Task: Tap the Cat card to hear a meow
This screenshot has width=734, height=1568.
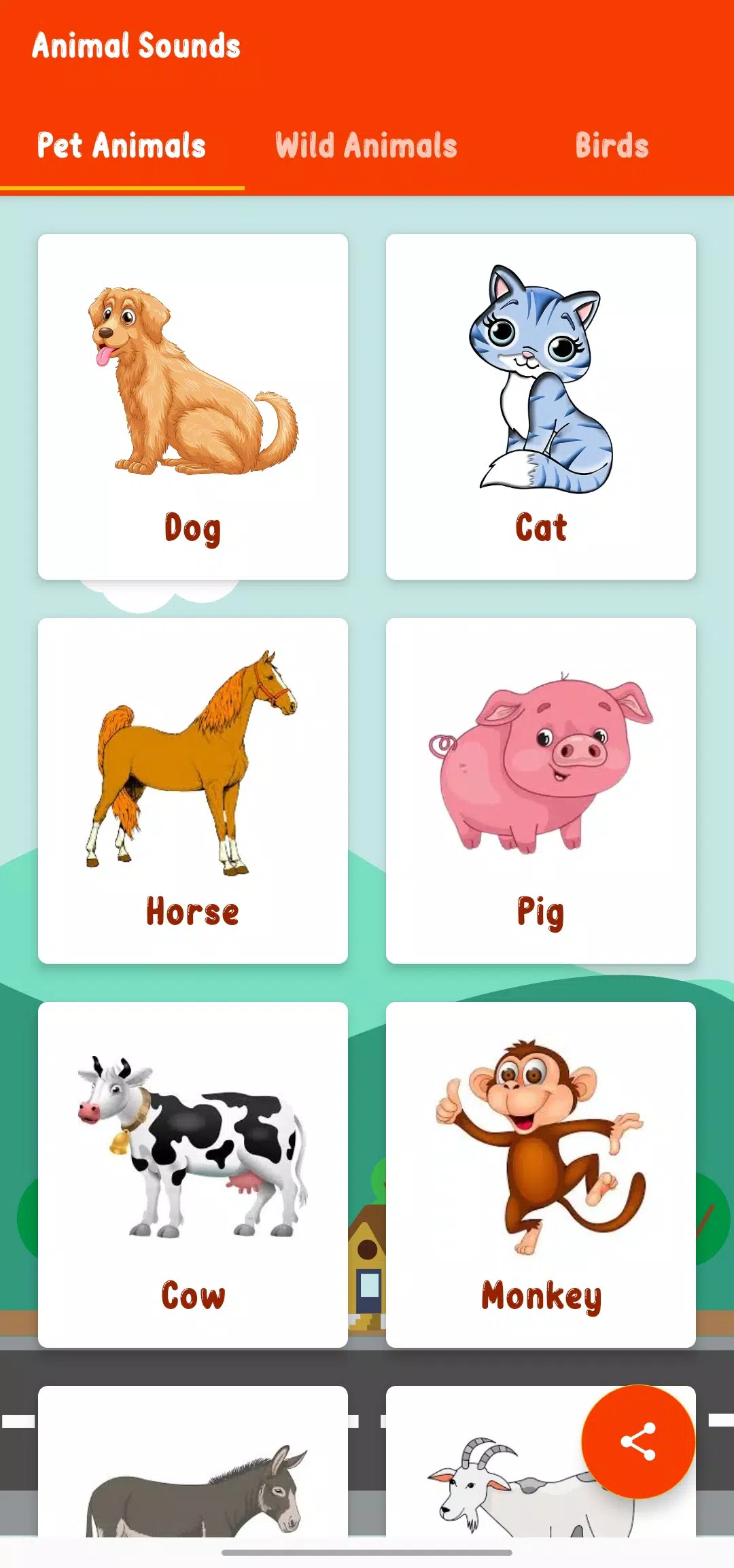Action: point(541,406)
